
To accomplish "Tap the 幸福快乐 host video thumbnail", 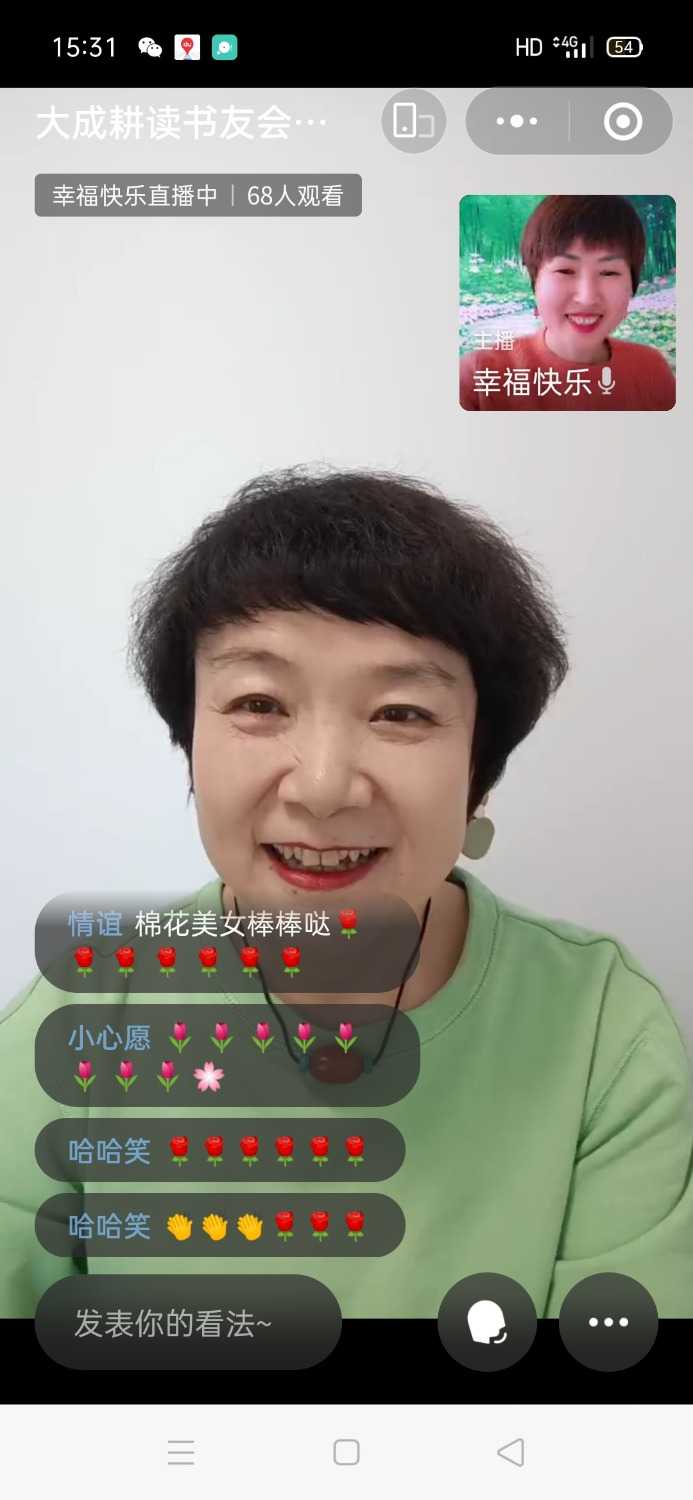I will tap(567, 302).
